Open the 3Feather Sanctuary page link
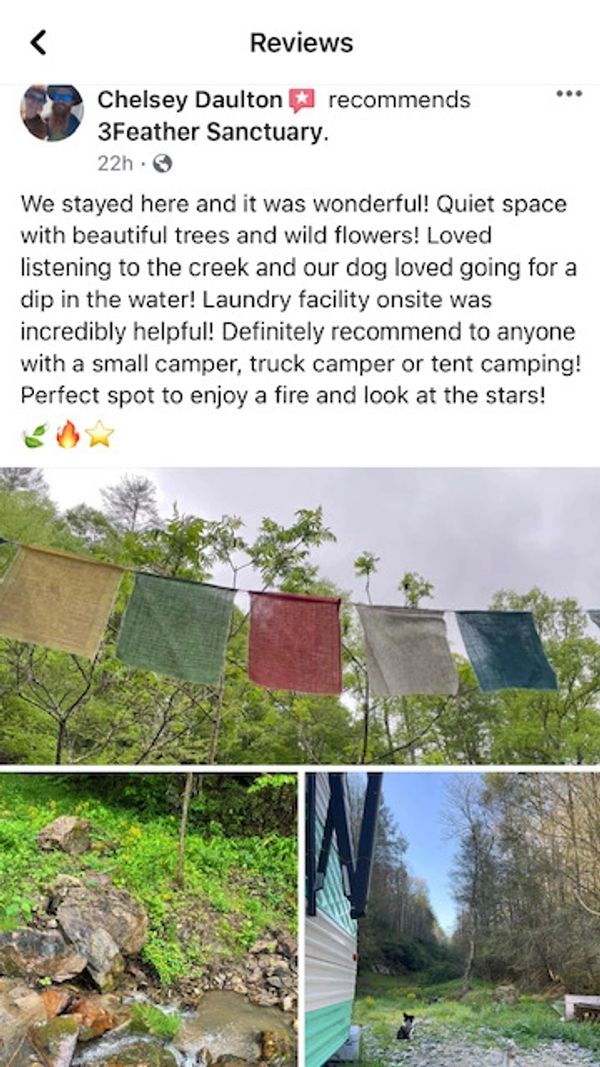The image size is (600, 1067). pyautogui.click(x=212, y=132)
